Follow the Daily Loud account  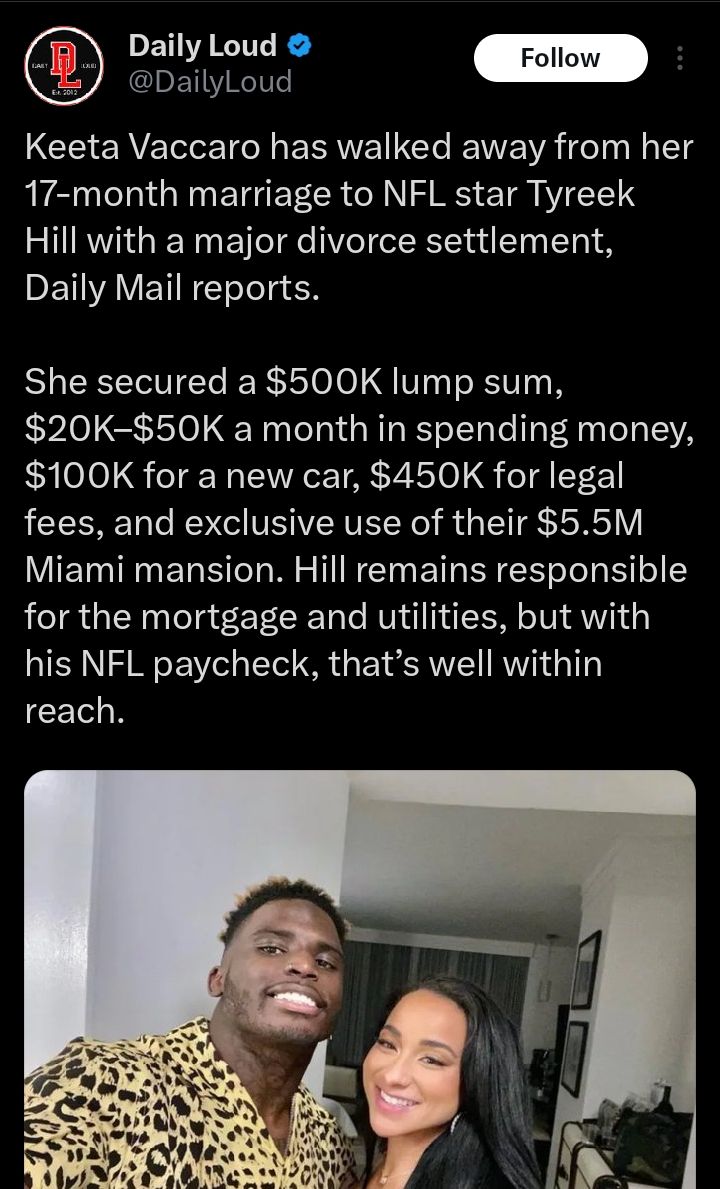(x=560, y=59)
